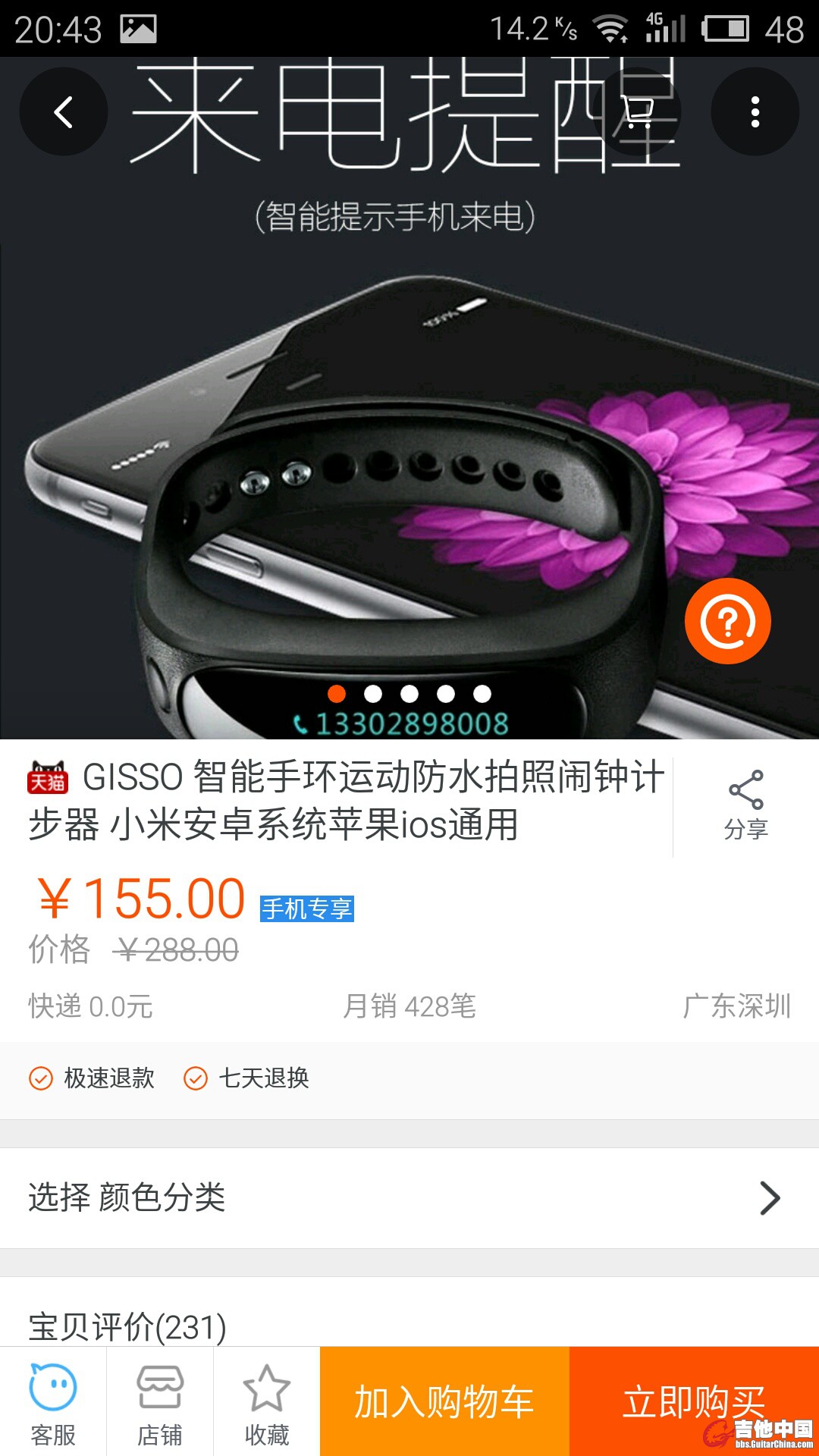Screen dimensions: 819x1456
Task: Tap 加入购物车 button
Action: [x=444, y=1401]
